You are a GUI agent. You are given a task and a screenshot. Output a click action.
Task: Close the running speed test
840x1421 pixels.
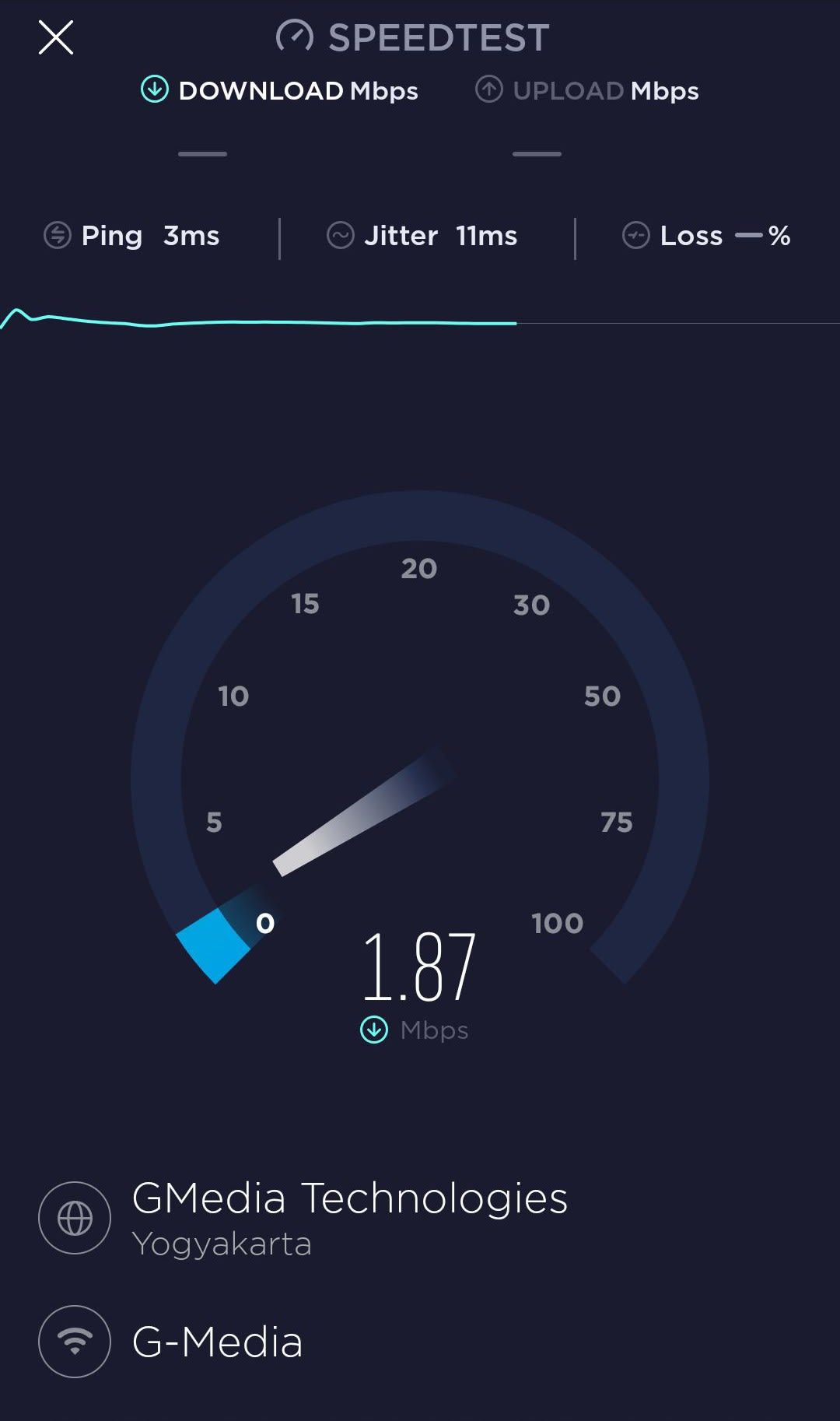[x=56, y=37]
